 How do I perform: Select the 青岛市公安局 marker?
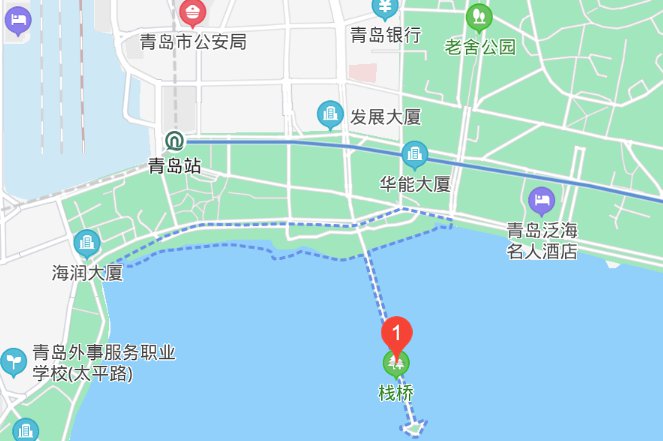click(191, 12)
